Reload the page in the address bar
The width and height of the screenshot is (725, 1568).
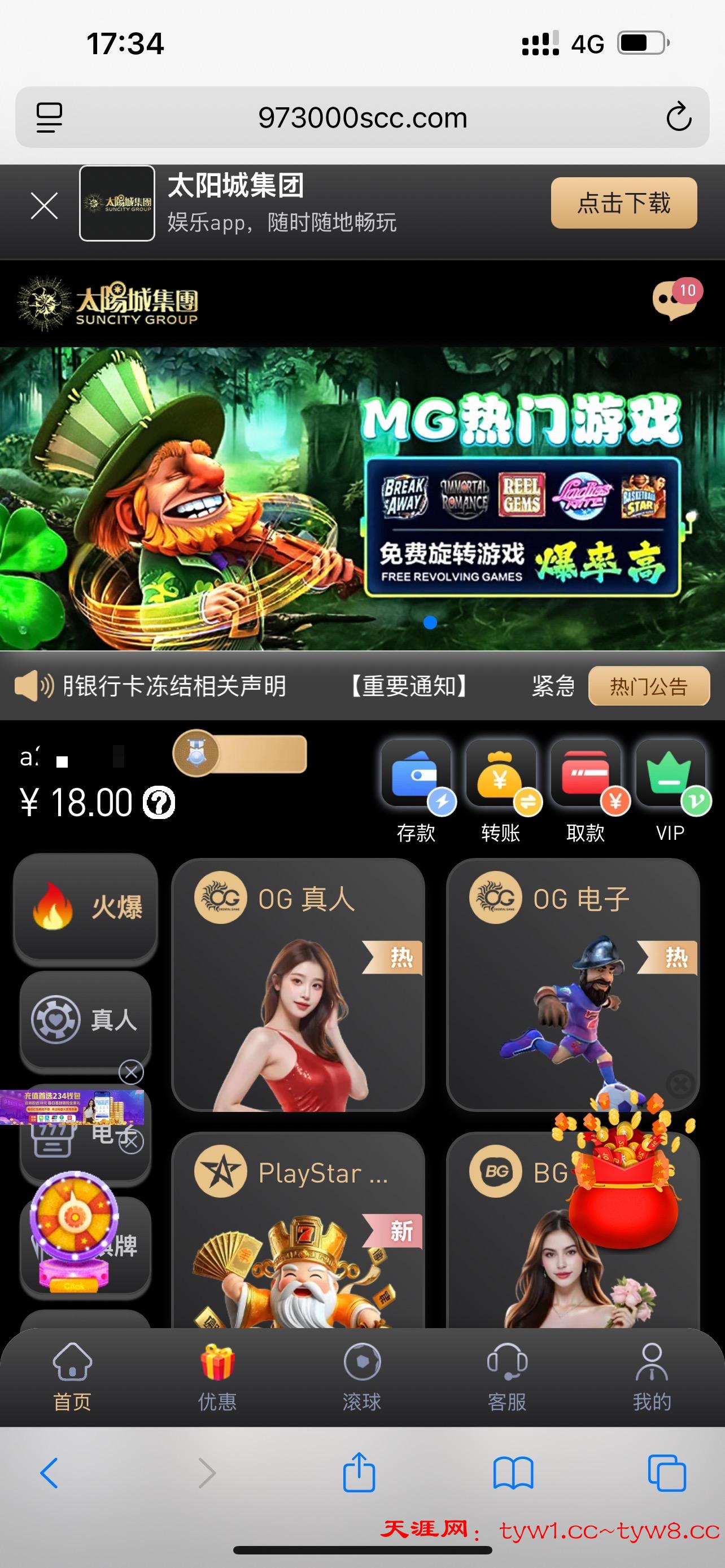point(678,117)
